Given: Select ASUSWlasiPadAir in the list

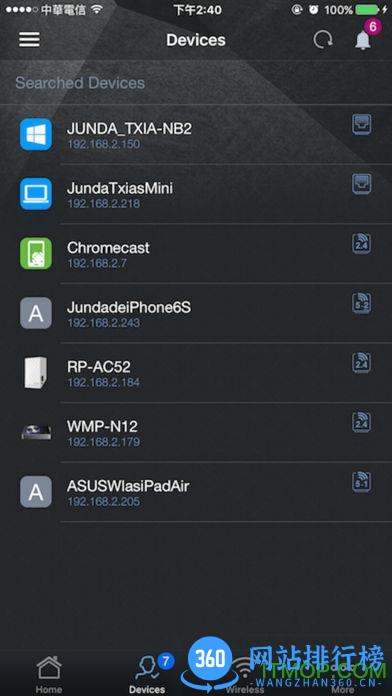Looking at the screenshot, I should pyautogui.click(x=196, y=492).
